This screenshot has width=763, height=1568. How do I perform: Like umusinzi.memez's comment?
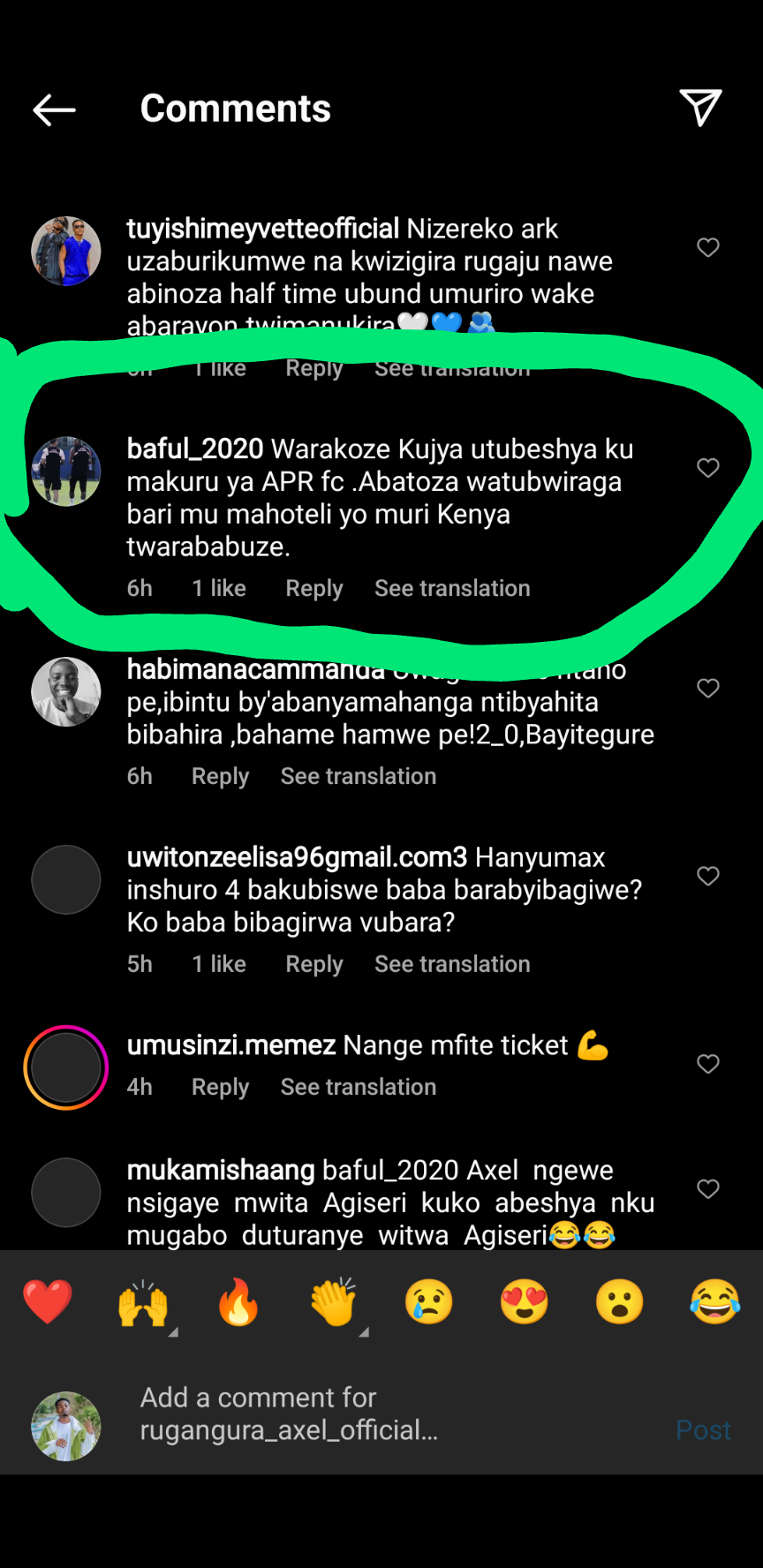708,1065
